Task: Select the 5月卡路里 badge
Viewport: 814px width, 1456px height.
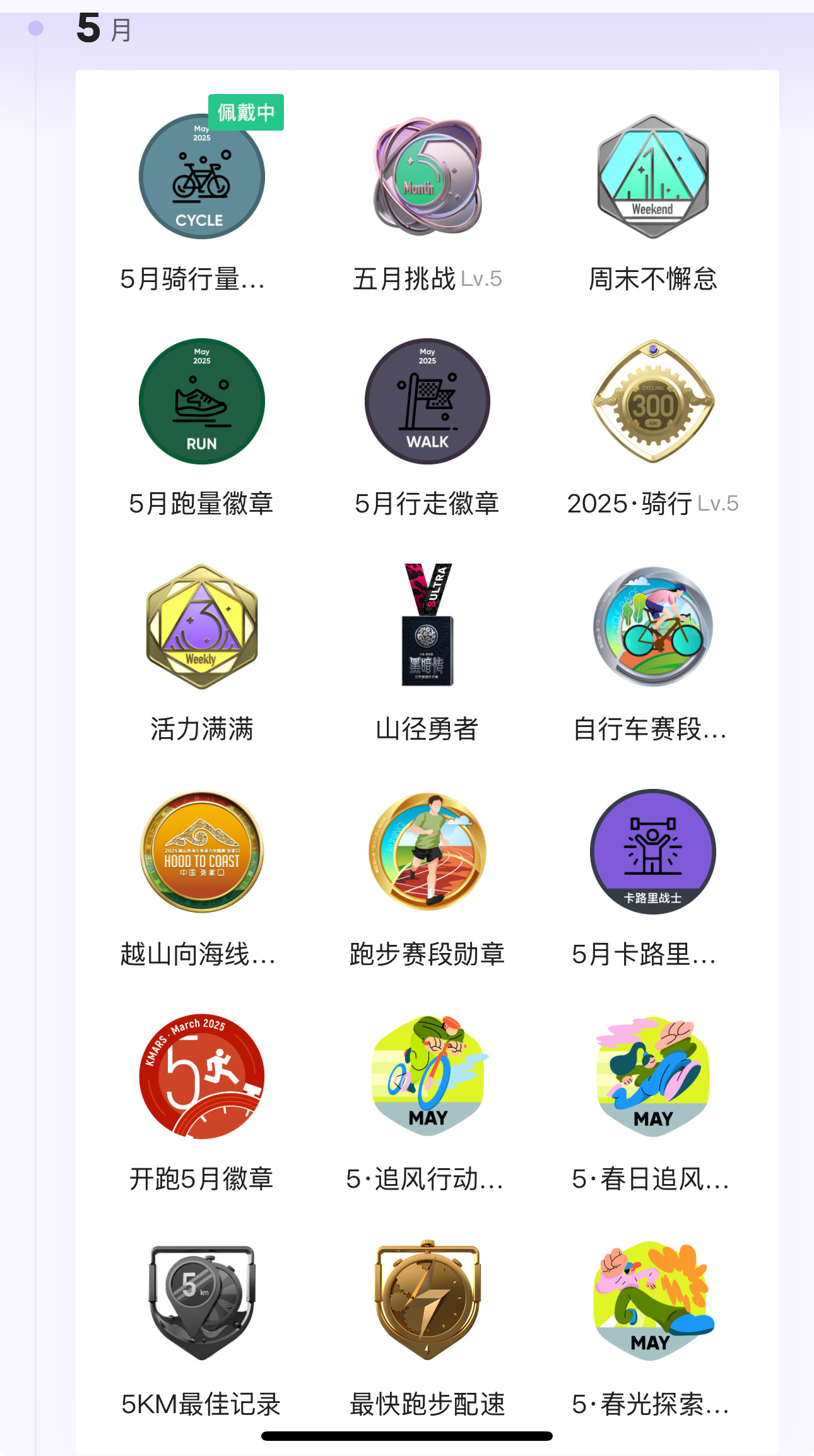Action: pos(653,851)
